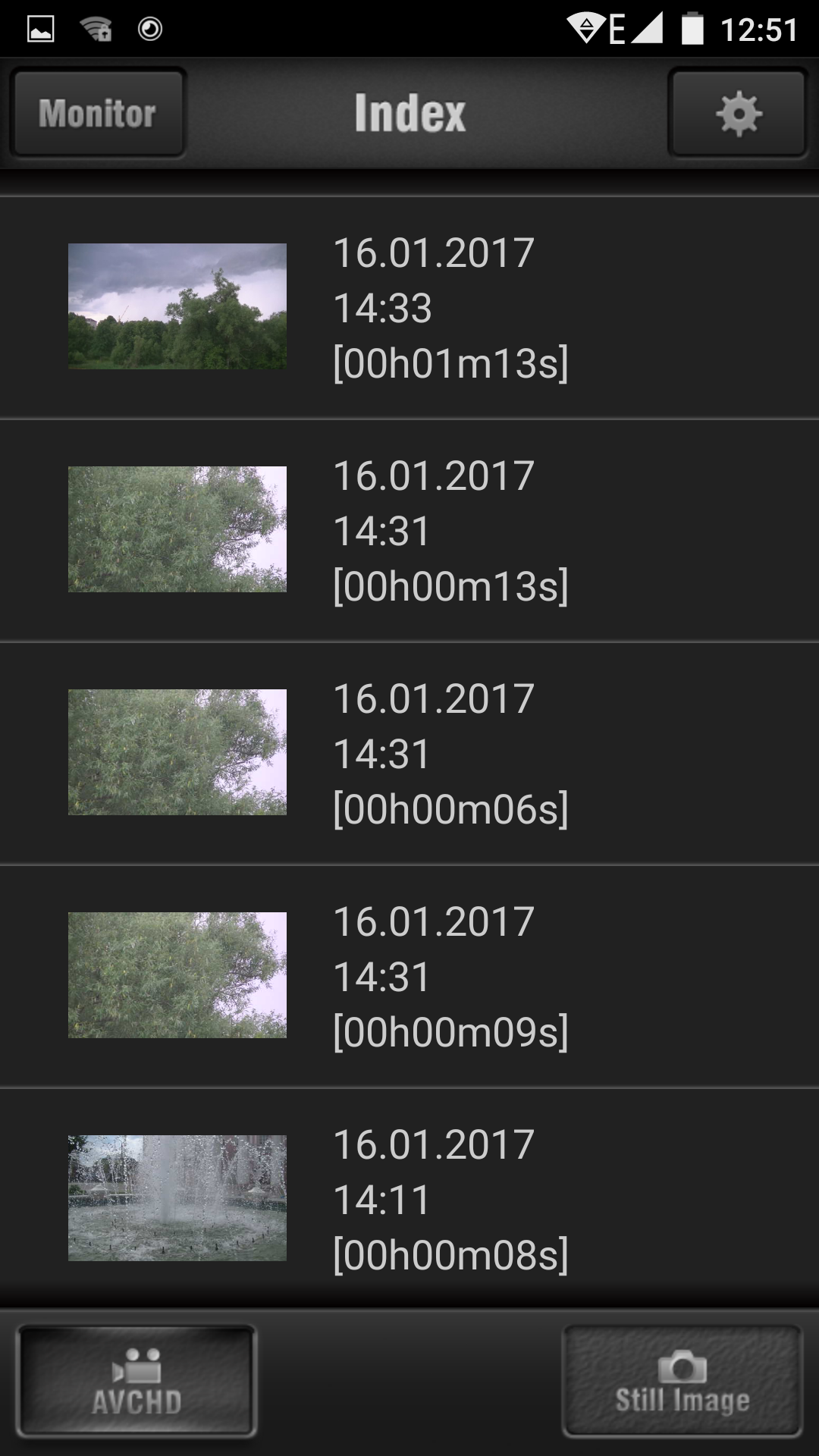Image resolution: width=819 pixels, height=1456 pixels.
Task: Switch to the Still Image tab
Action: pos(682,1381)
